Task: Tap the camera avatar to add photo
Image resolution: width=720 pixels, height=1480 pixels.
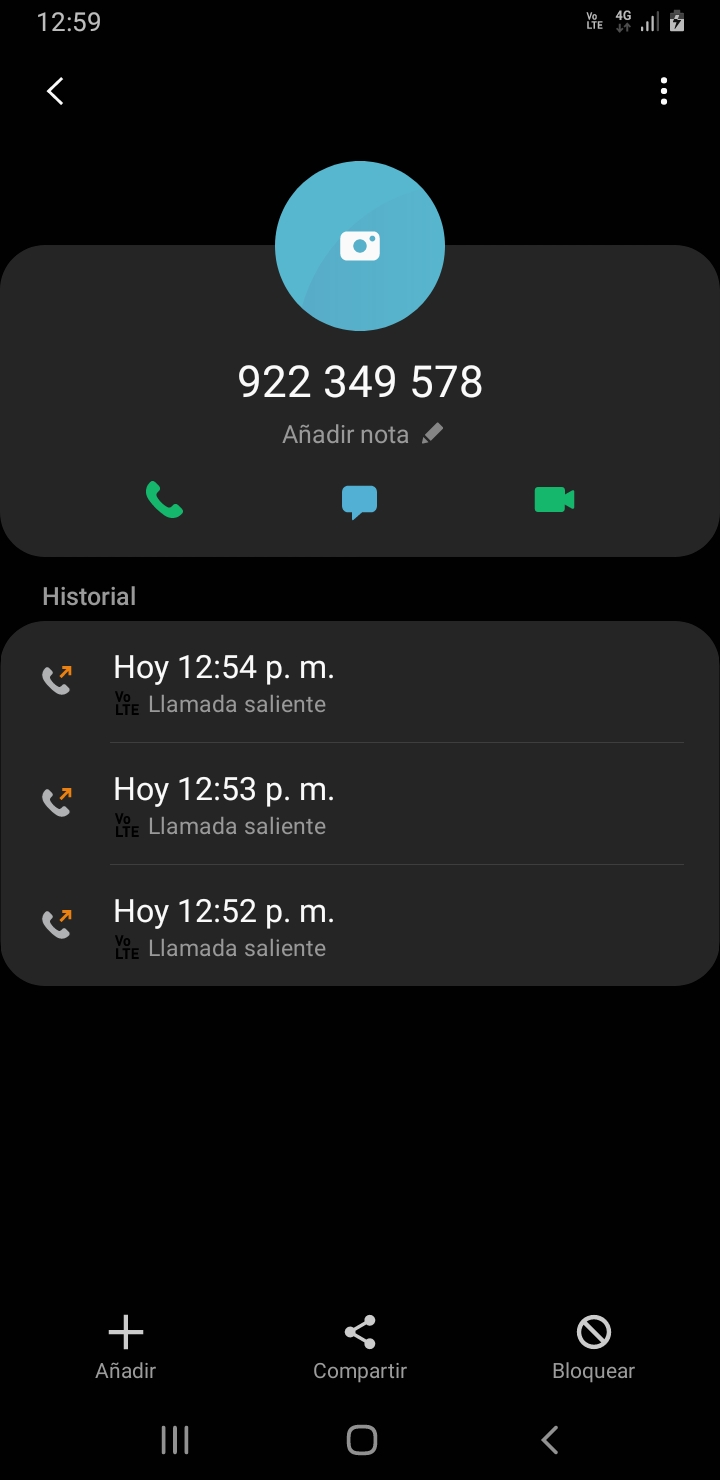Action: tap(360, 246)
